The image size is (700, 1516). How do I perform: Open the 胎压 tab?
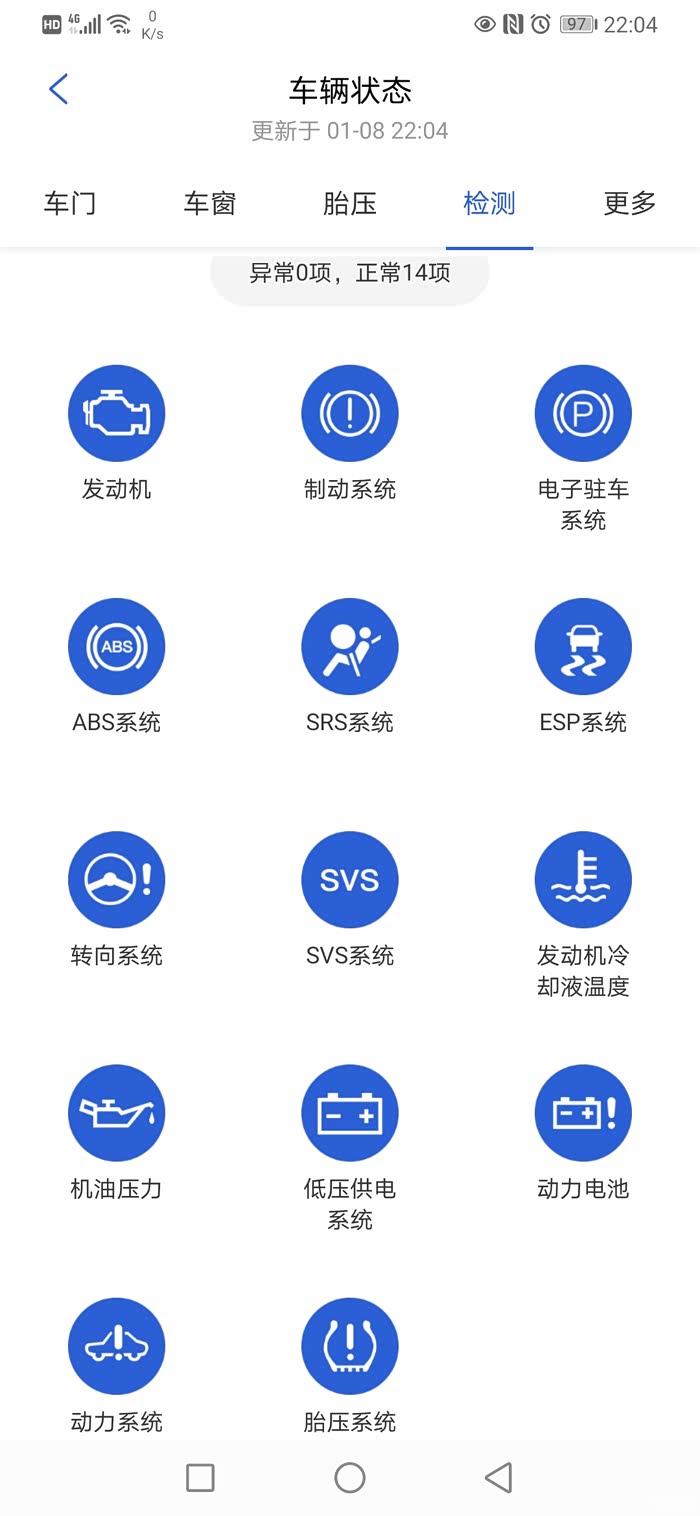[350, 203]
